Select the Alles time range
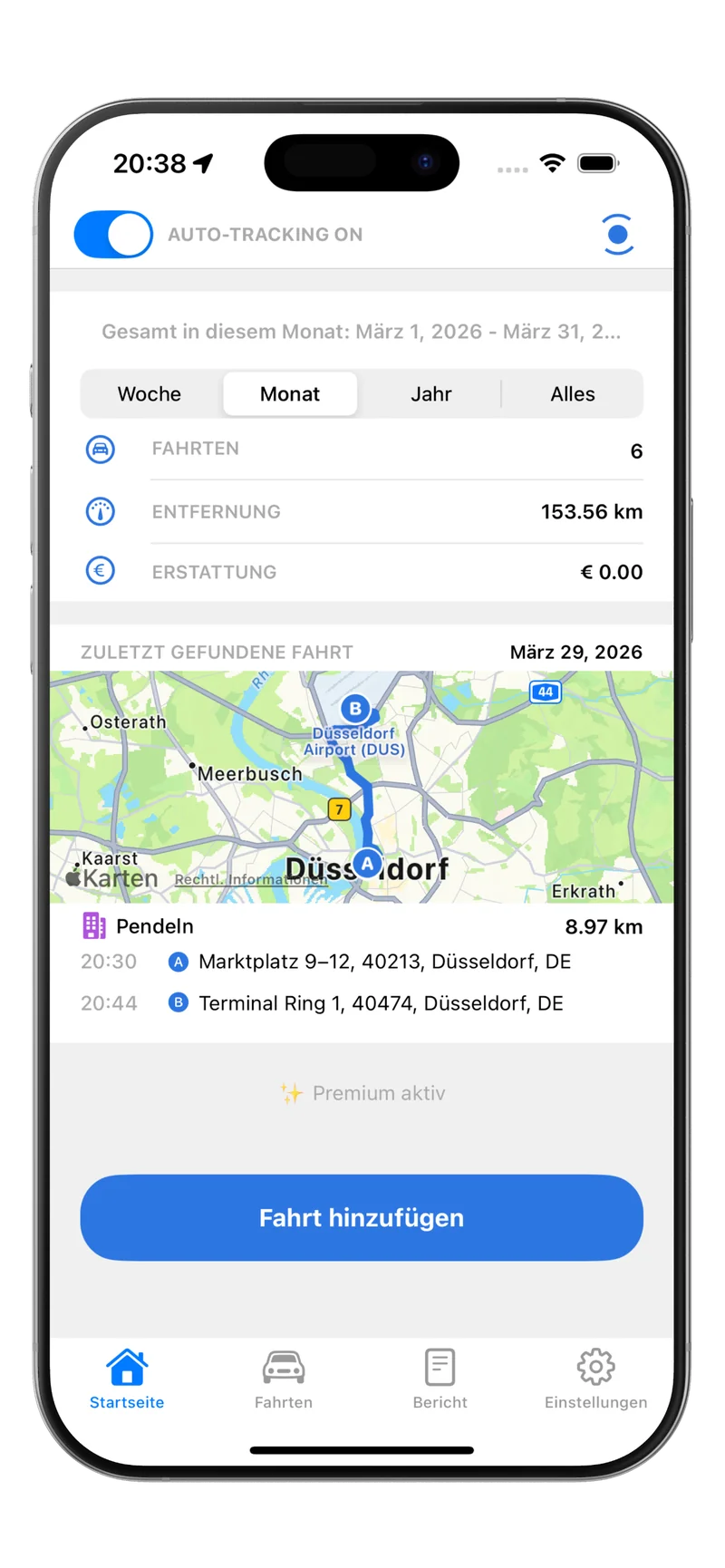The width and height of the screenshot is (725, 1568). click(x=573, y=393)
